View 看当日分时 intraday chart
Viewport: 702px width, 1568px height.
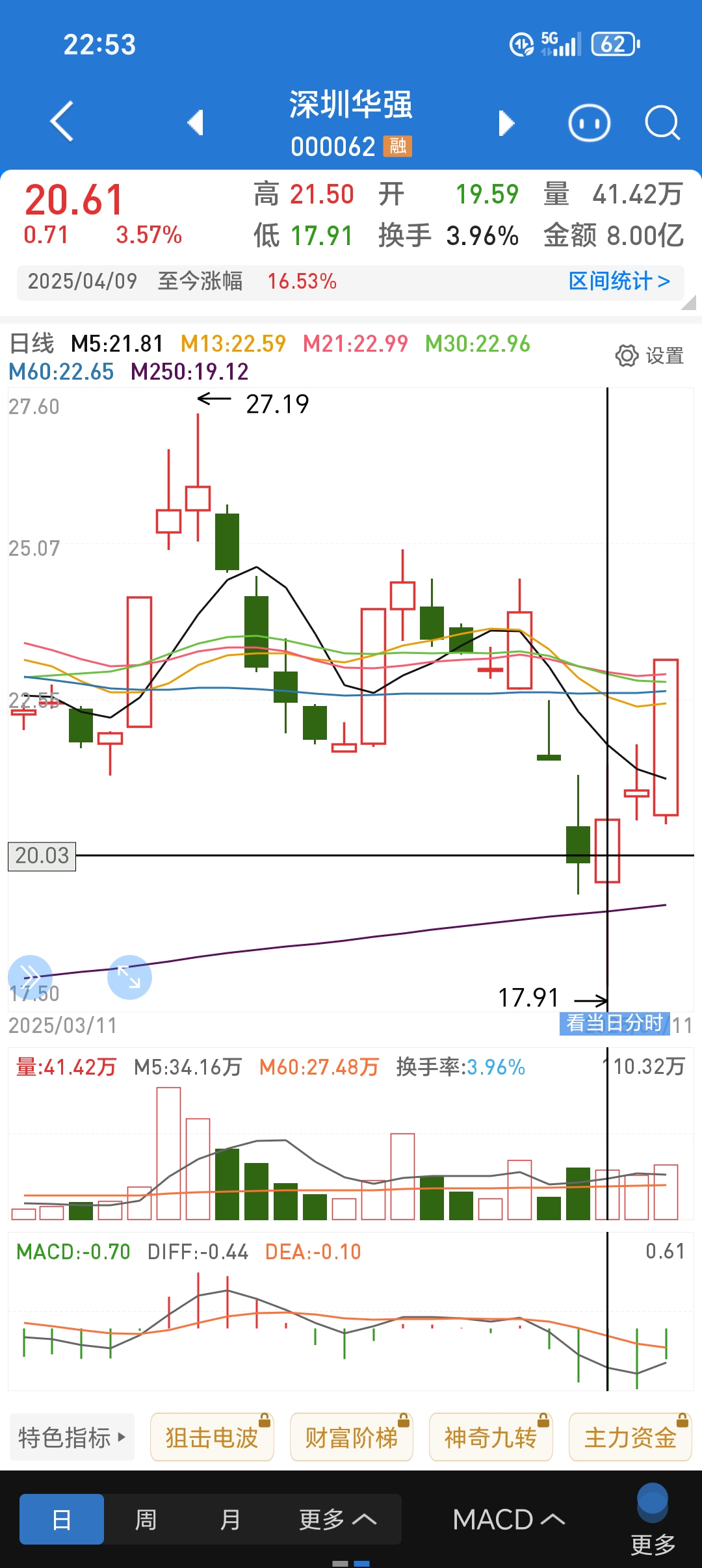tap(614, 1023)
